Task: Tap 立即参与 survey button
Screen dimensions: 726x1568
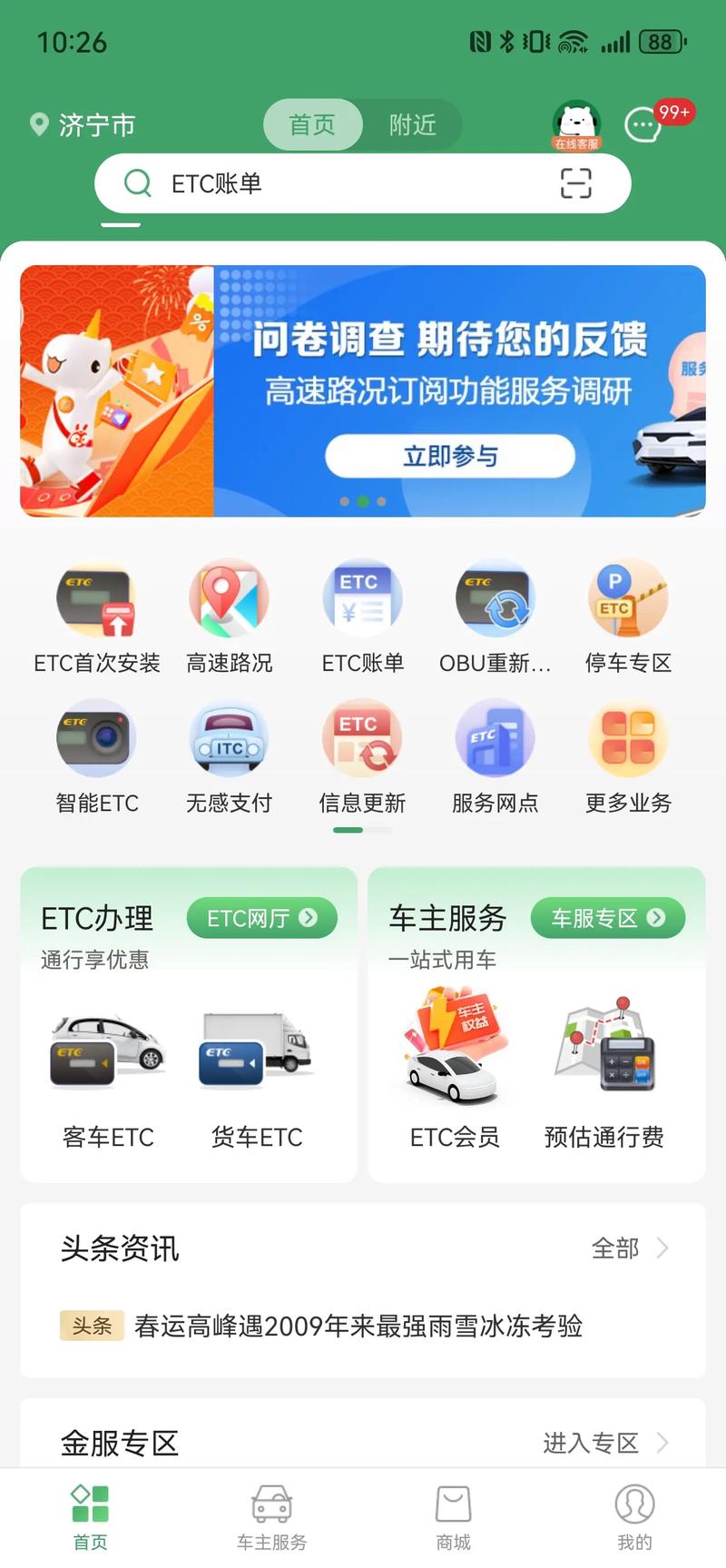Action: (x=448, y=457)
